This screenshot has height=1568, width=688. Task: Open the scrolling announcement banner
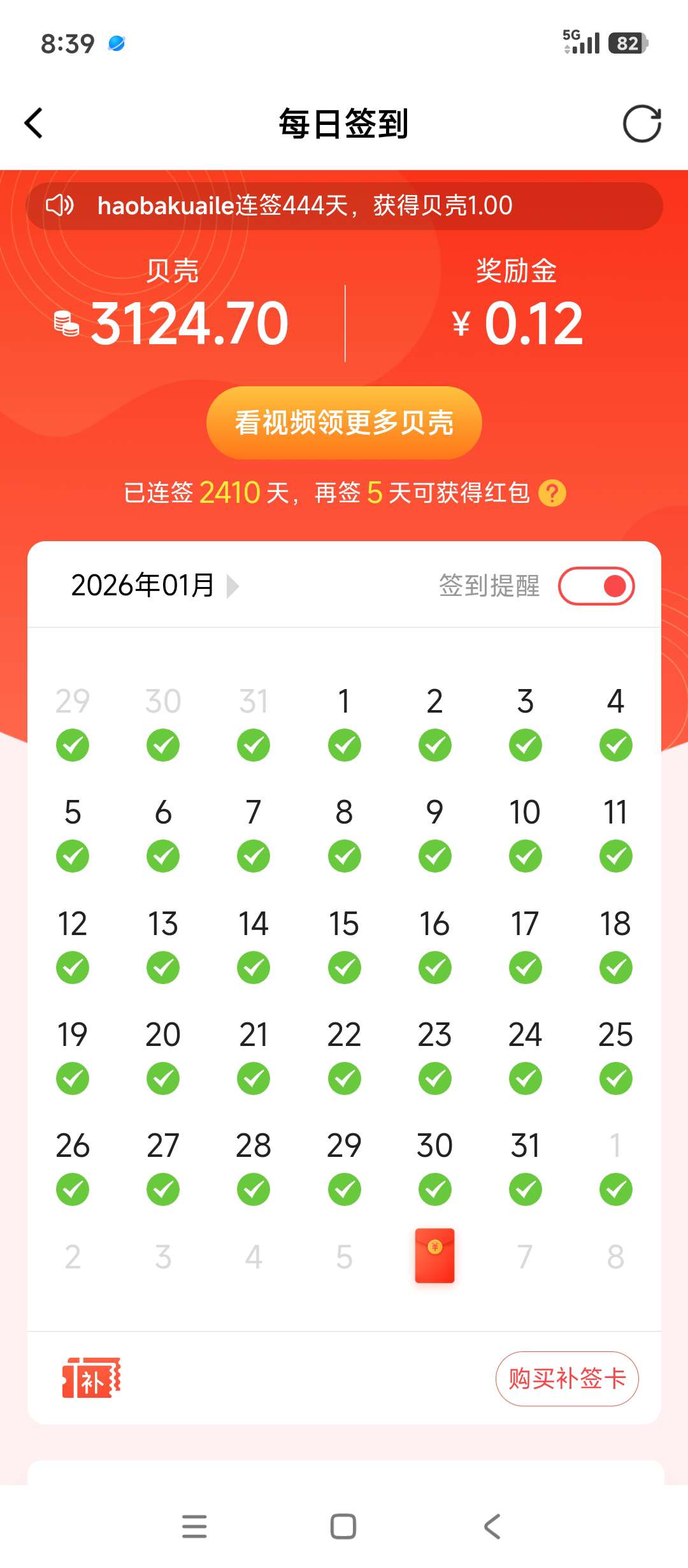pyautogui.click(x=344, y=206)
